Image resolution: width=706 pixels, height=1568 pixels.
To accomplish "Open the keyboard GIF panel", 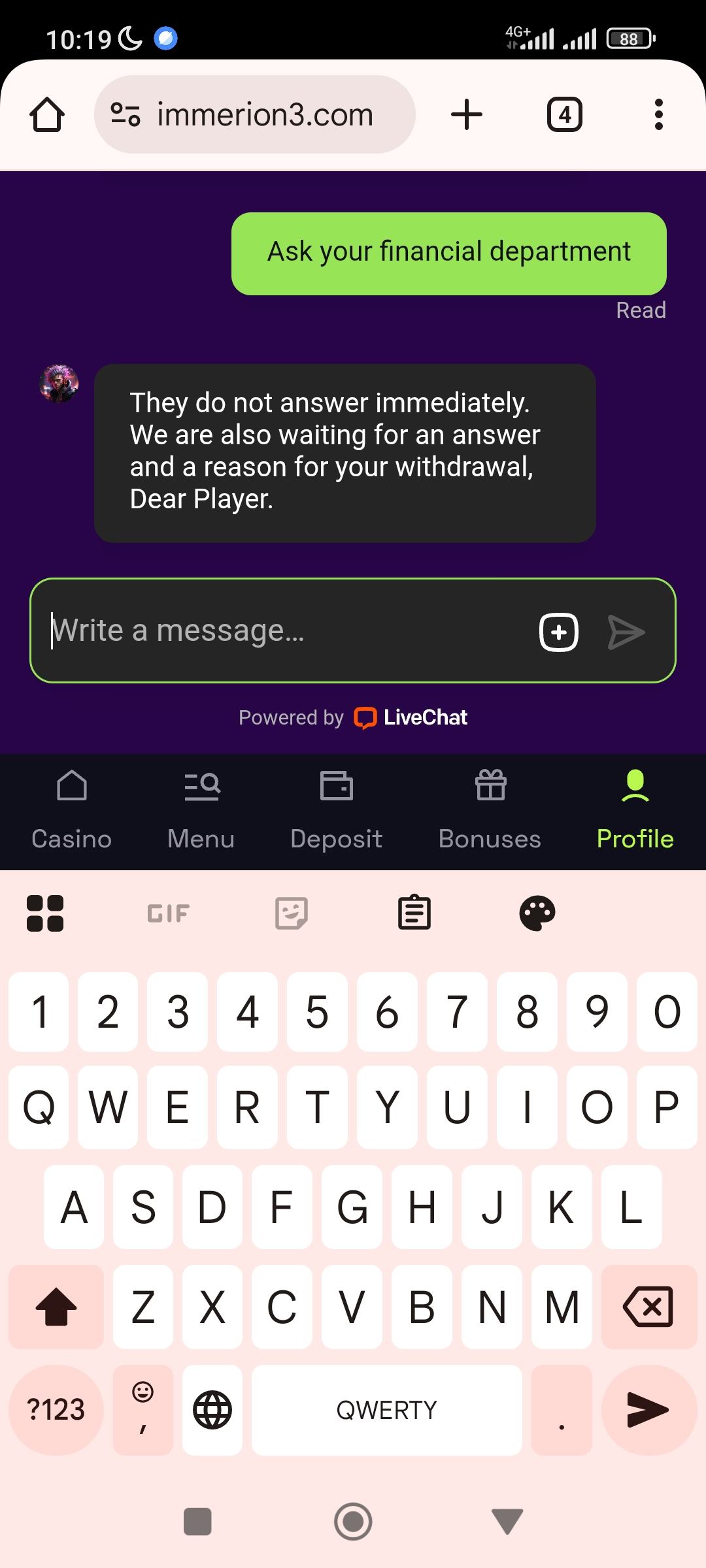I will (168, 913).
